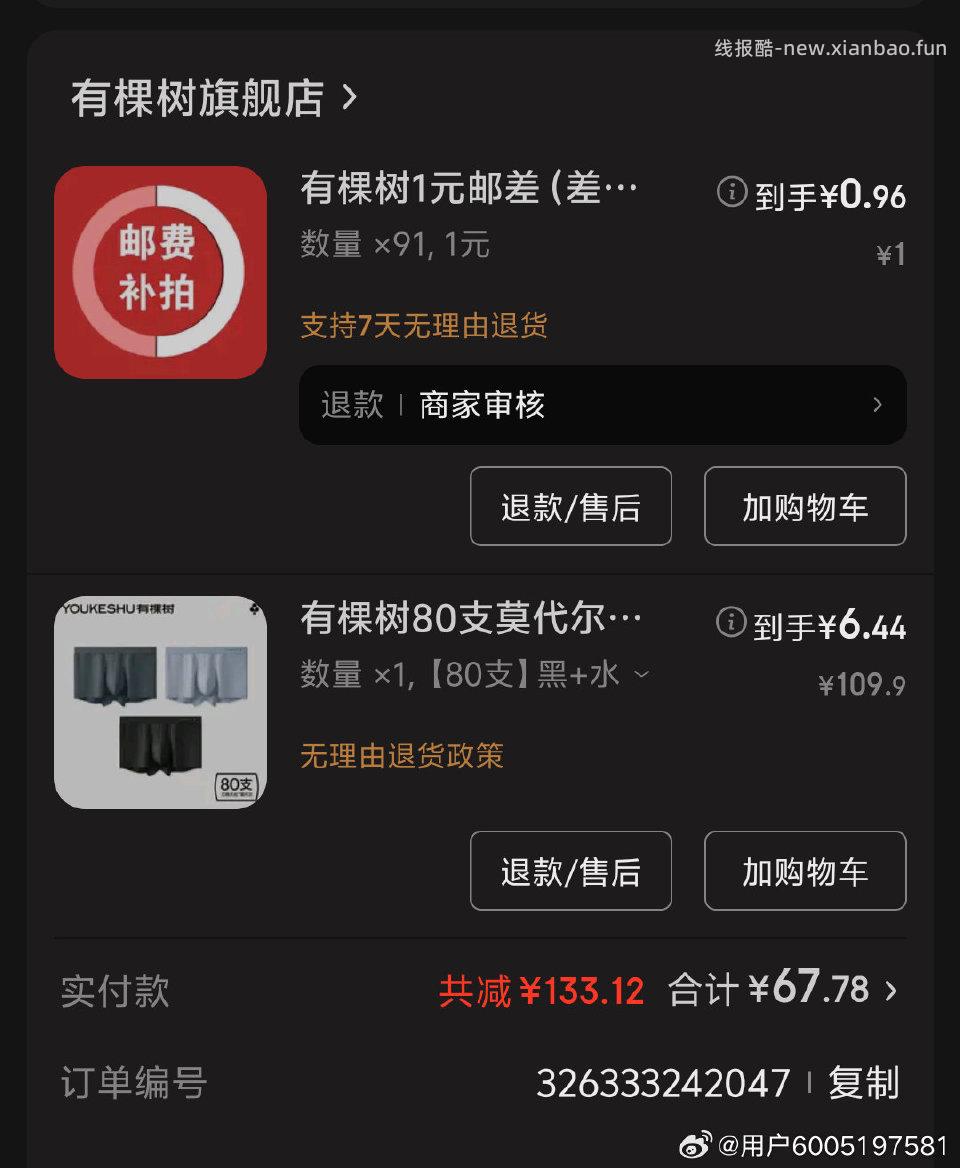
Task: Click the info icon next to 到手¥0.96
Action: tap(731, 192)
